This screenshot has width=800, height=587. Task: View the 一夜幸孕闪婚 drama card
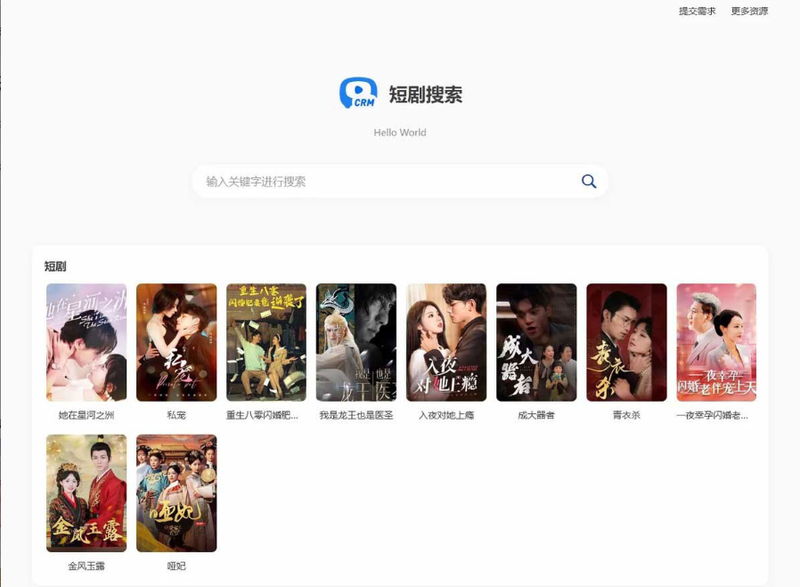click(716, 343)
